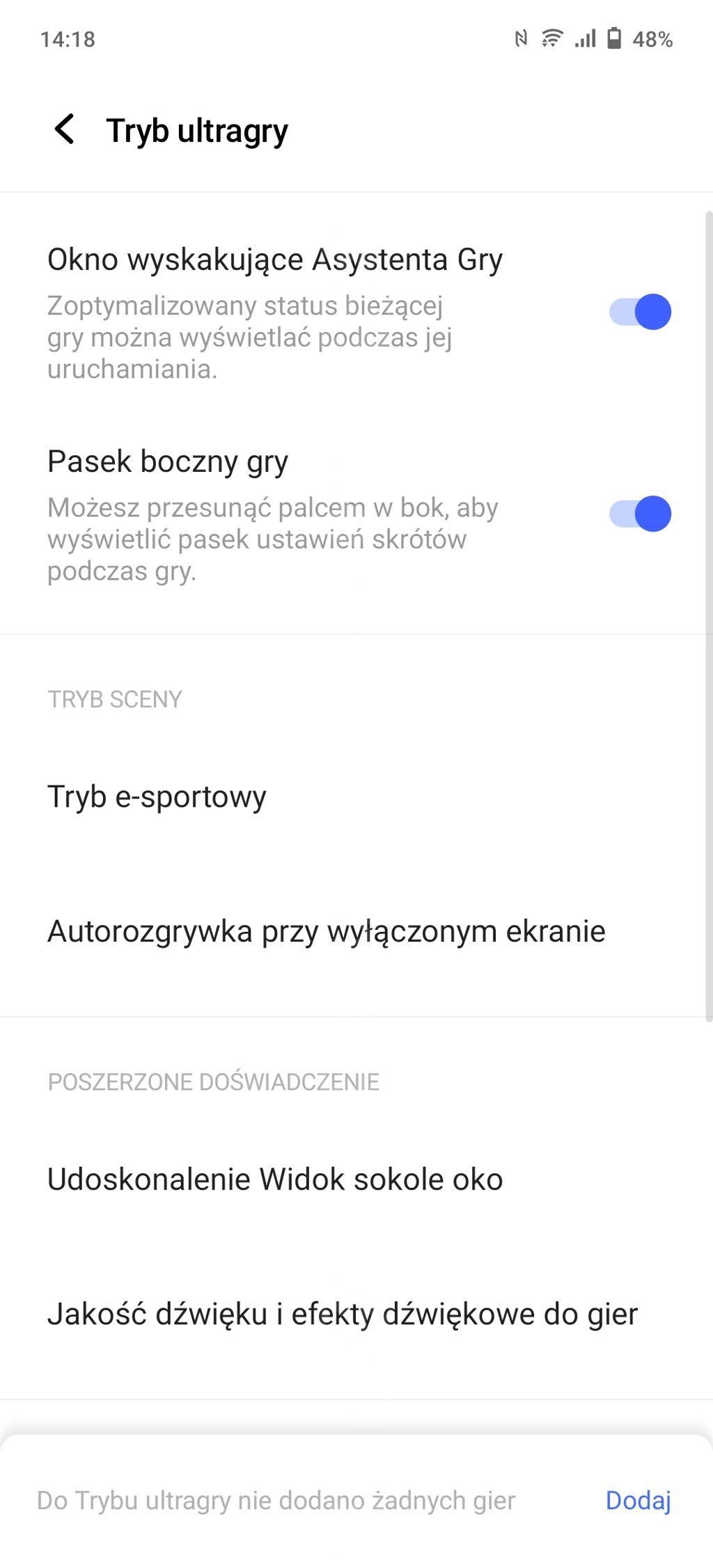Disable the Pasek boczny gry switch
Screen dimensions: 713x1568
640,514
